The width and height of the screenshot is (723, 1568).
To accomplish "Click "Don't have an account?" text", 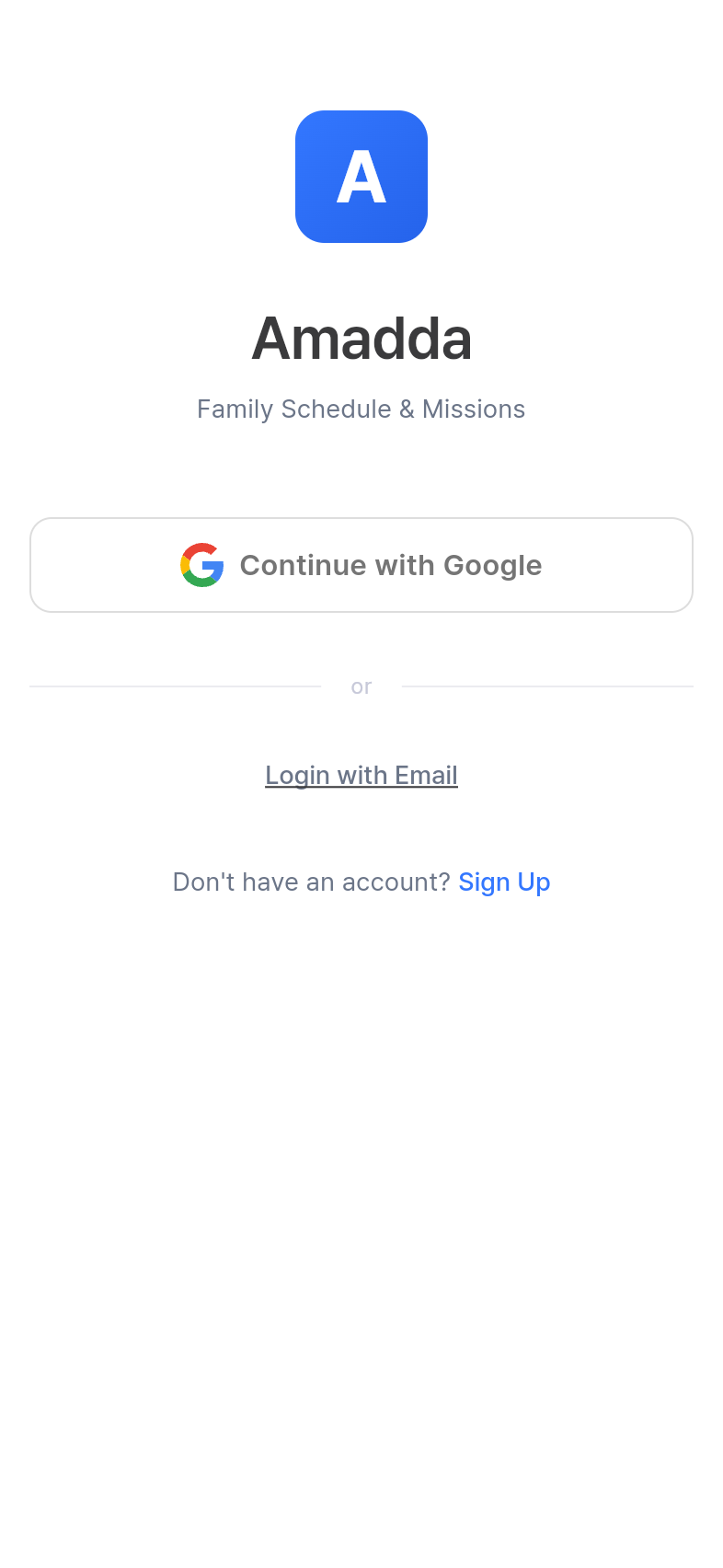I will click(x=313, y=882).
